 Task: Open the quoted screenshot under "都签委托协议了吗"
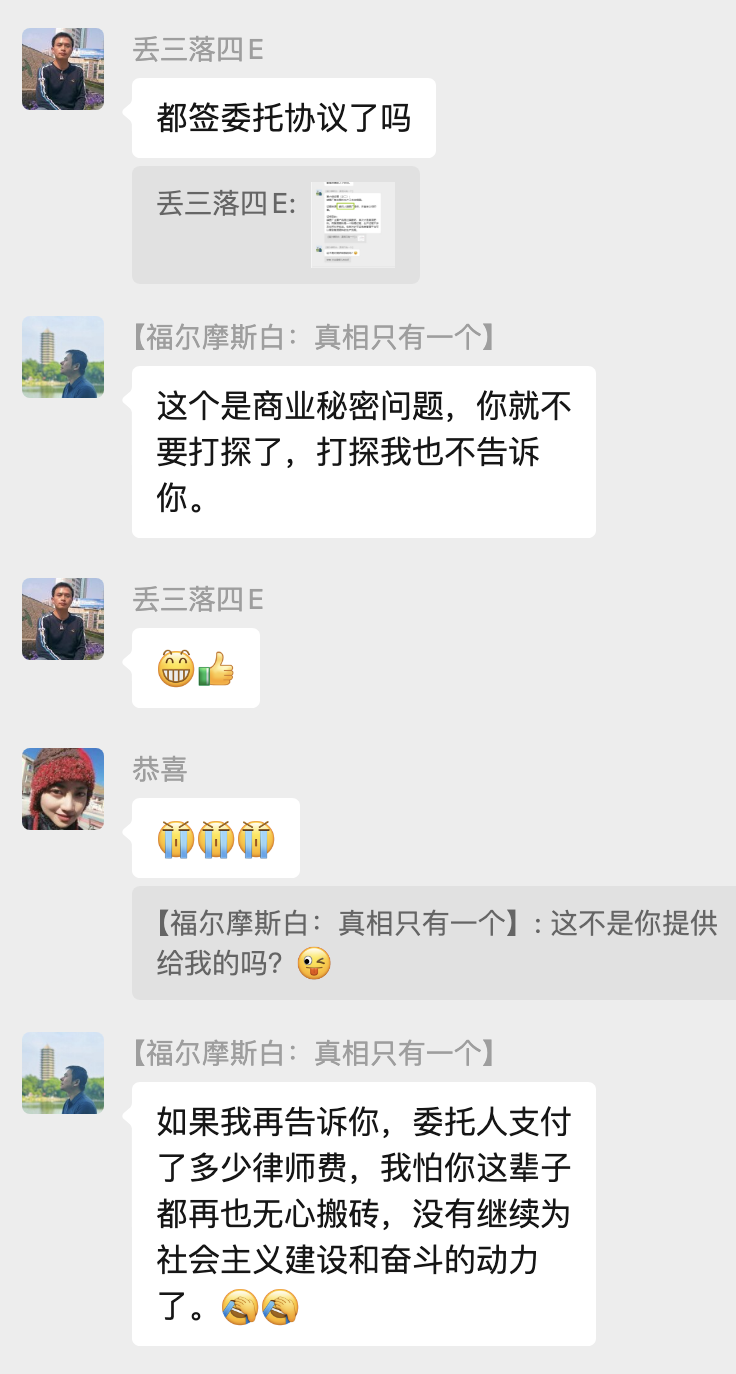pos(352,225)
